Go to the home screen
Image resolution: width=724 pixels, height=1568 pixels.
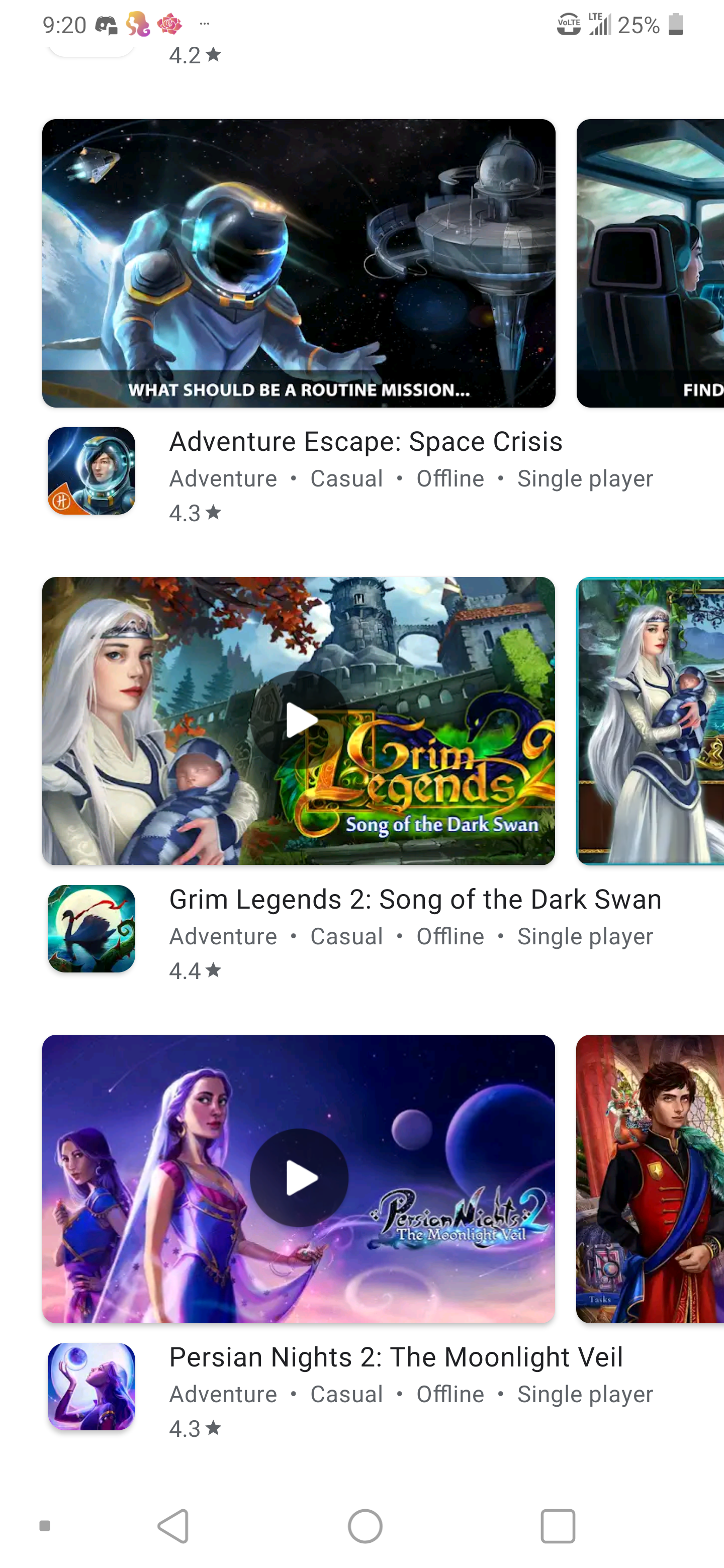click(x=366, y=1526)
